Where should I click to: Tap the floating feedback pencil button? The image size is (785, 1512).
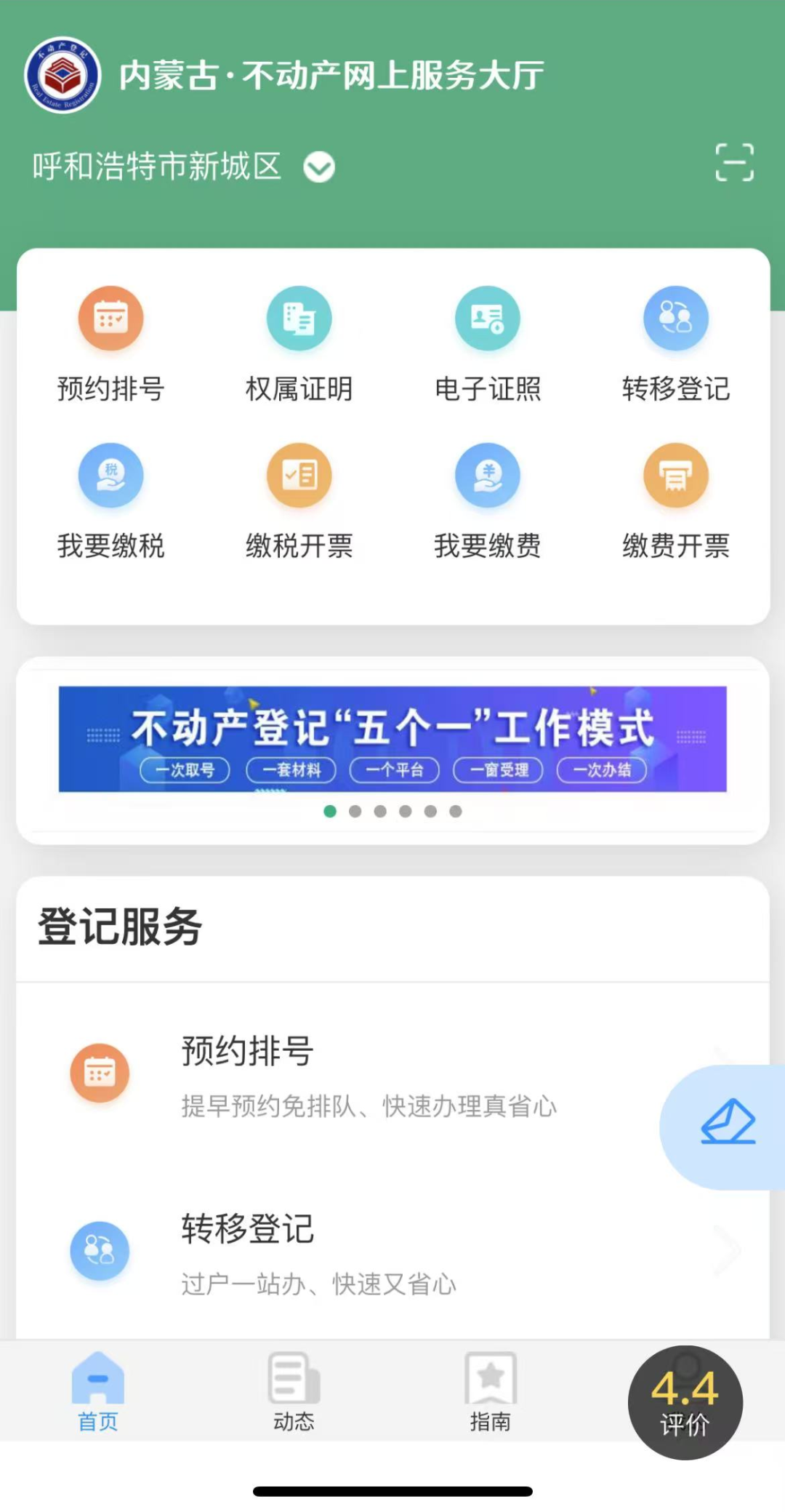click(x=727, y=1124)
